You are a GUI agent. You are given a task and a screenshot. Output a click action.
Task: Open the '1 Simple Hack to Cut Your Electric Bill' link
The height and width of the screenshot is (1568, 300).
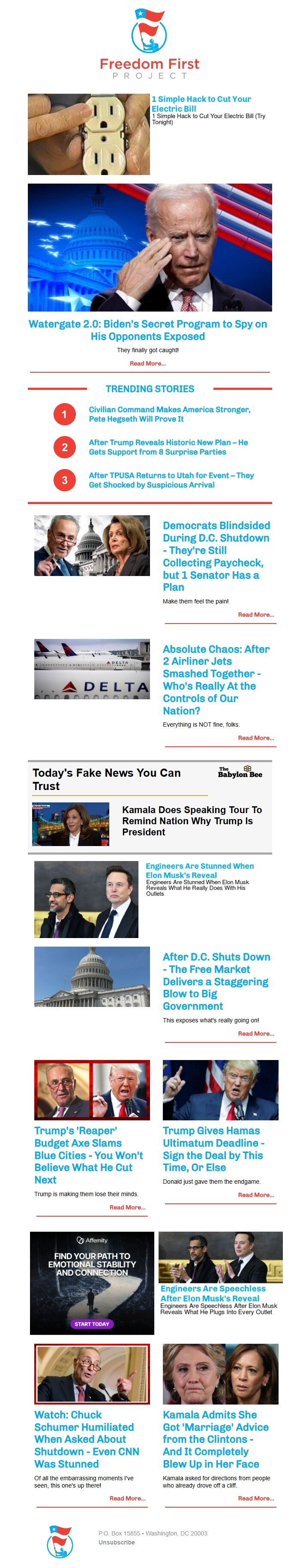pyautogui.click(x=201, y=104)
